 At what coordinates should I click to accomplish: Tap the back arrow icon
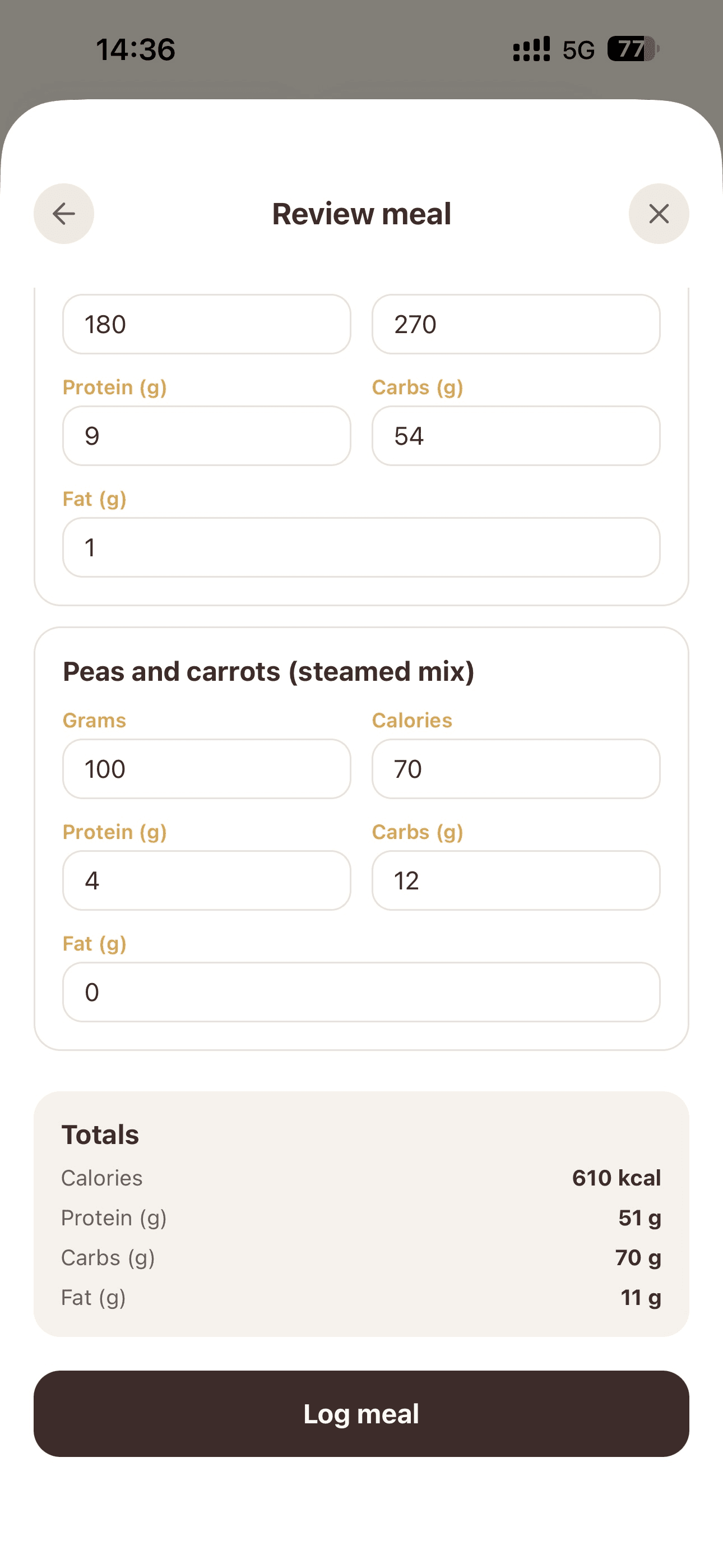click(x=63, y=214)
